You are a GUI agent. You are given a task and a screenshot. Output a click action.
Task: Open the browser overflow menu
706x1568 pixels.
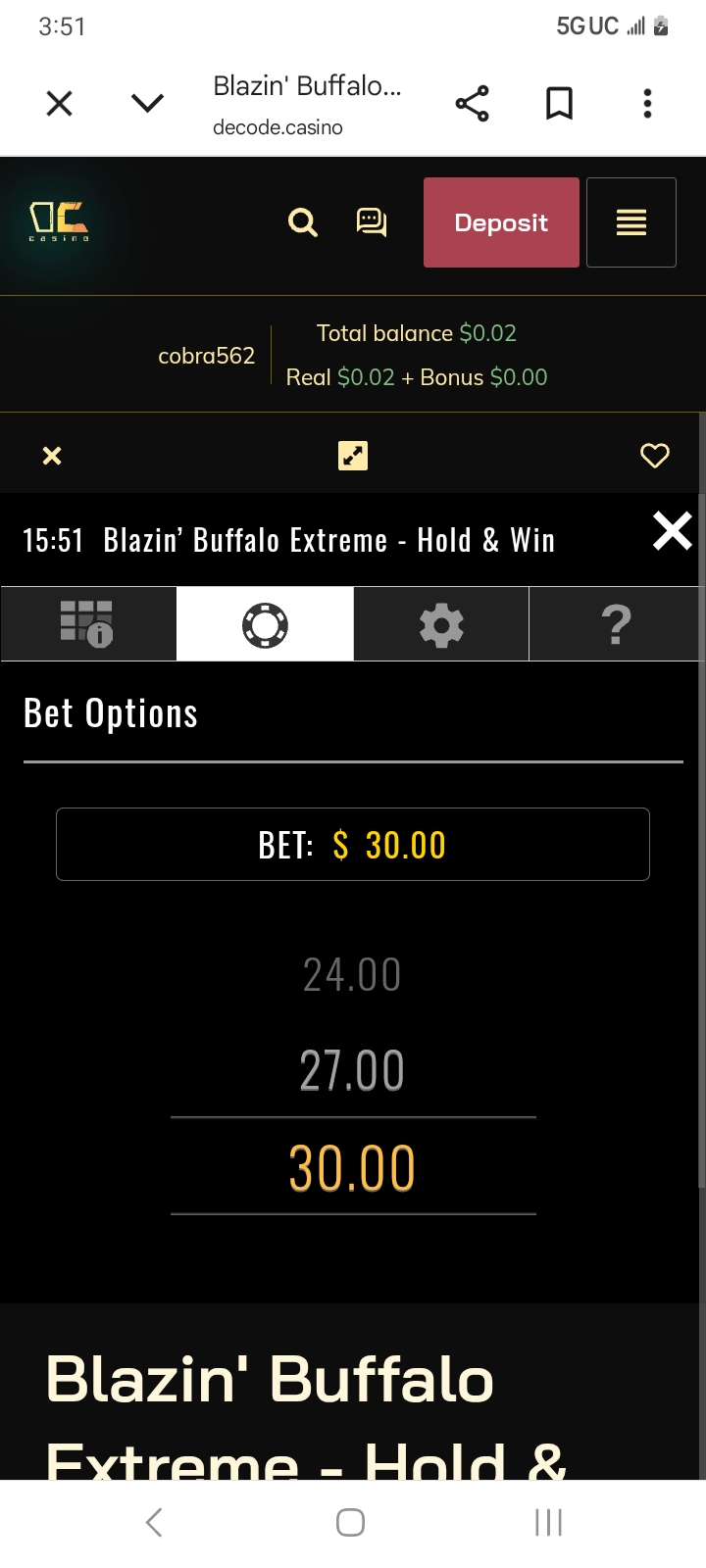click(x=647, y=103)
